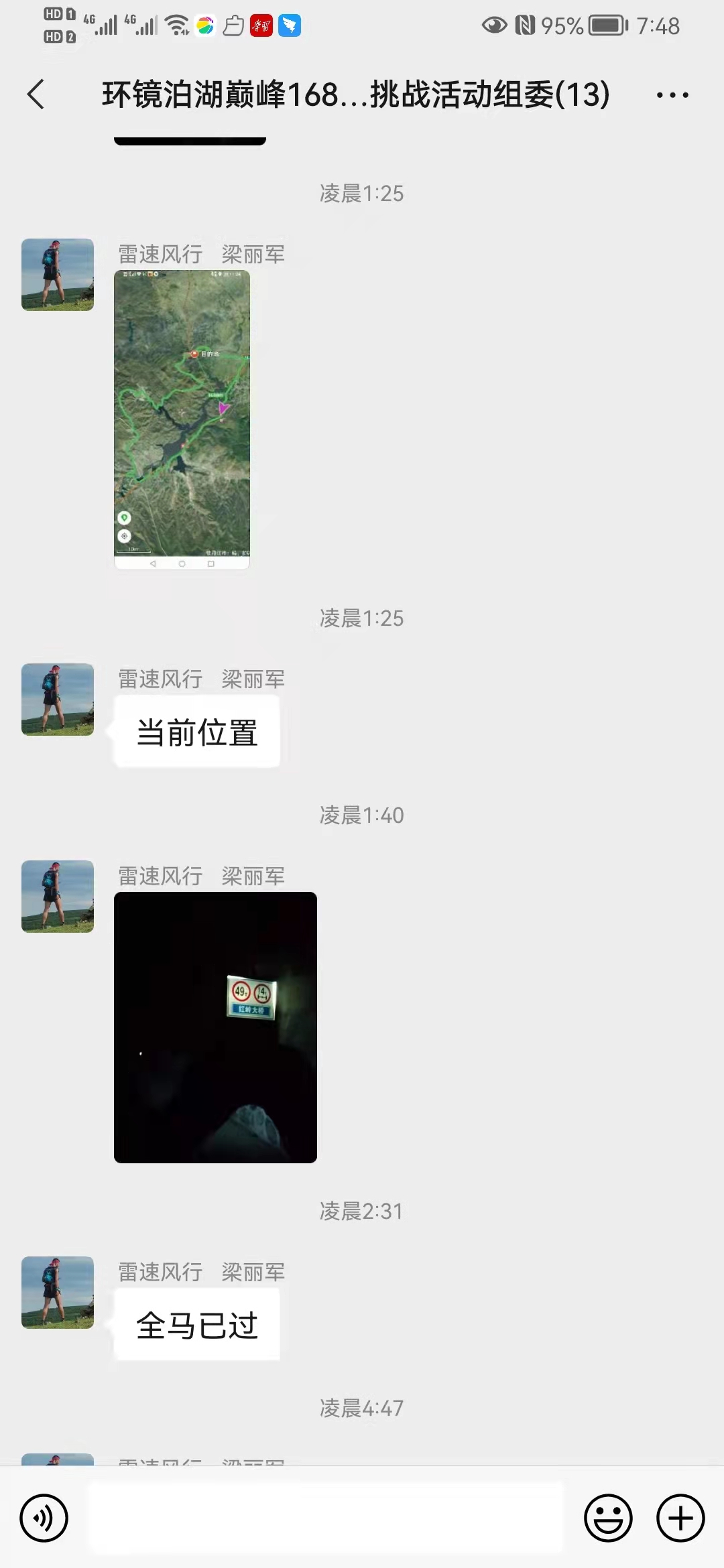The height and width of the screenshot is (1568, 724).
Task: Open the chat's three-dot options menu
Action: tap(672, 95)
